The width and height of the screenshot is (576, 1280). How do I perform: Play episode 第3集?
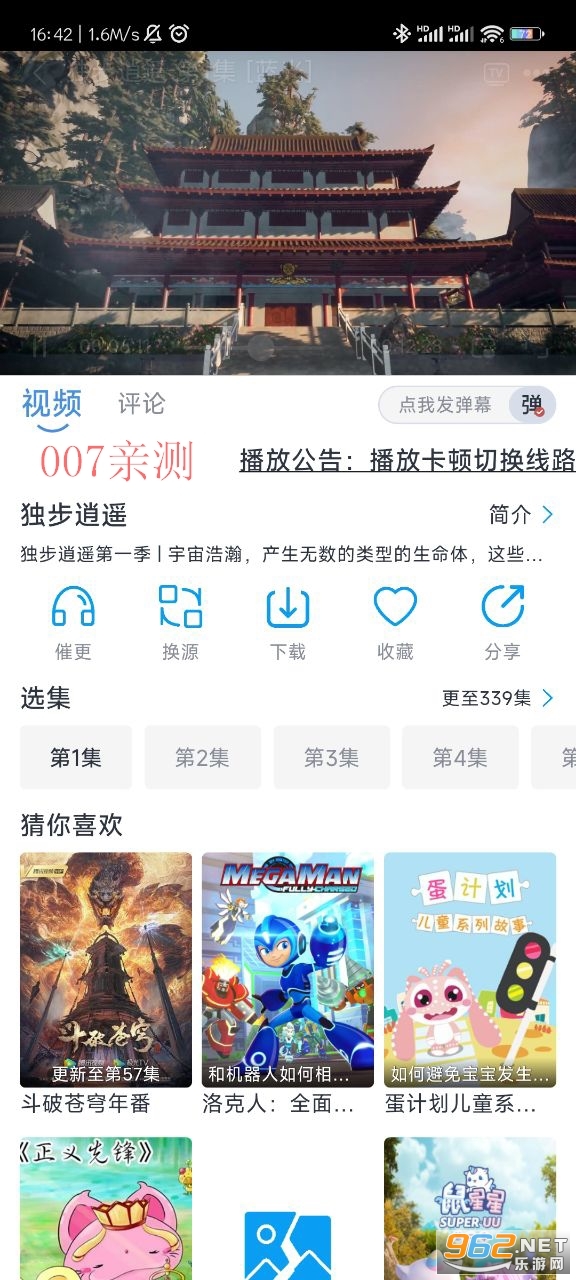[331, 757]
